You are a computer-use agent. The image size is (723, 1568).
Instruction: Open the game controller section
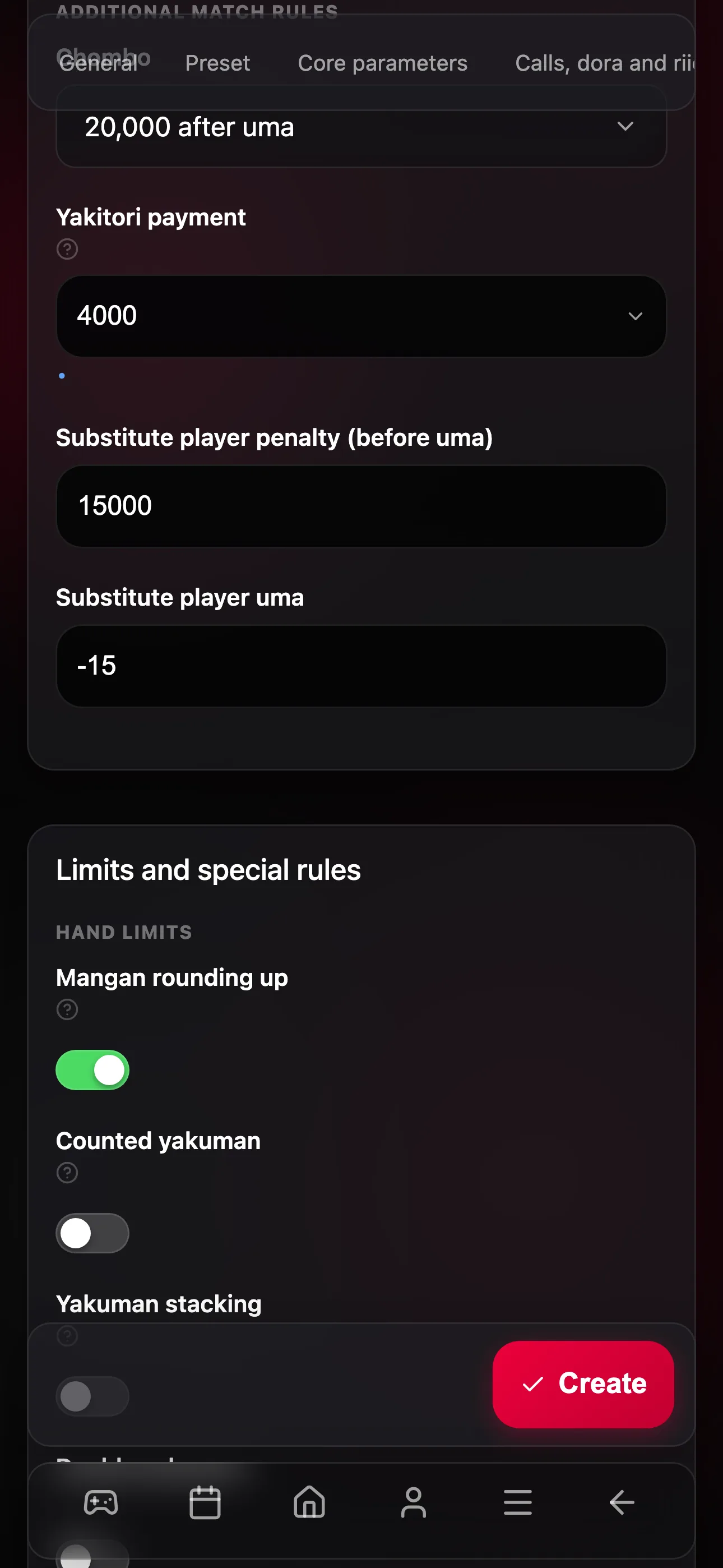(x=101, y=1503)
